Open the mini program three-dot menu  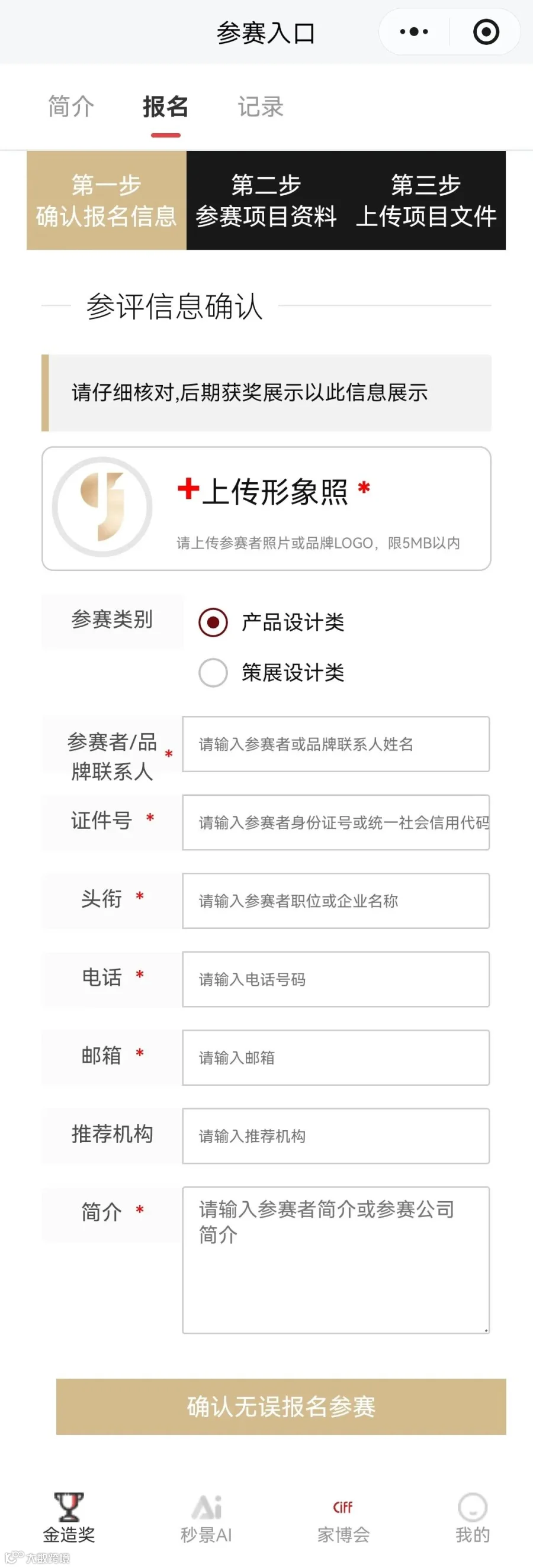(414, 31)
